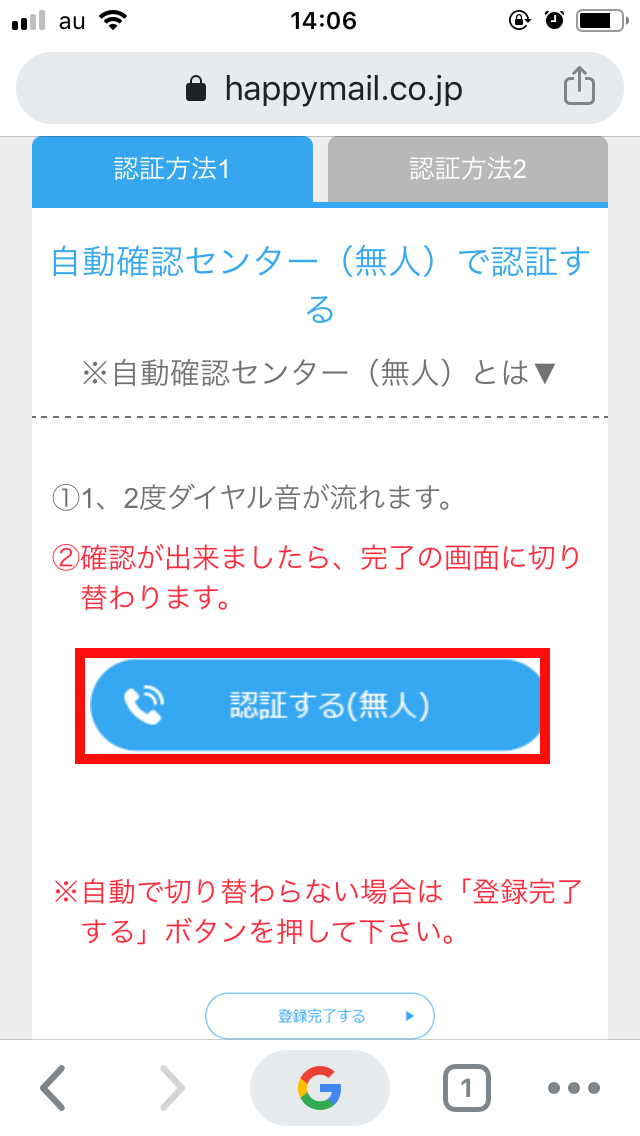640x1136 pixels.
Task: Switch to the 認証方法2 tab
Action: tap(467, 168)
